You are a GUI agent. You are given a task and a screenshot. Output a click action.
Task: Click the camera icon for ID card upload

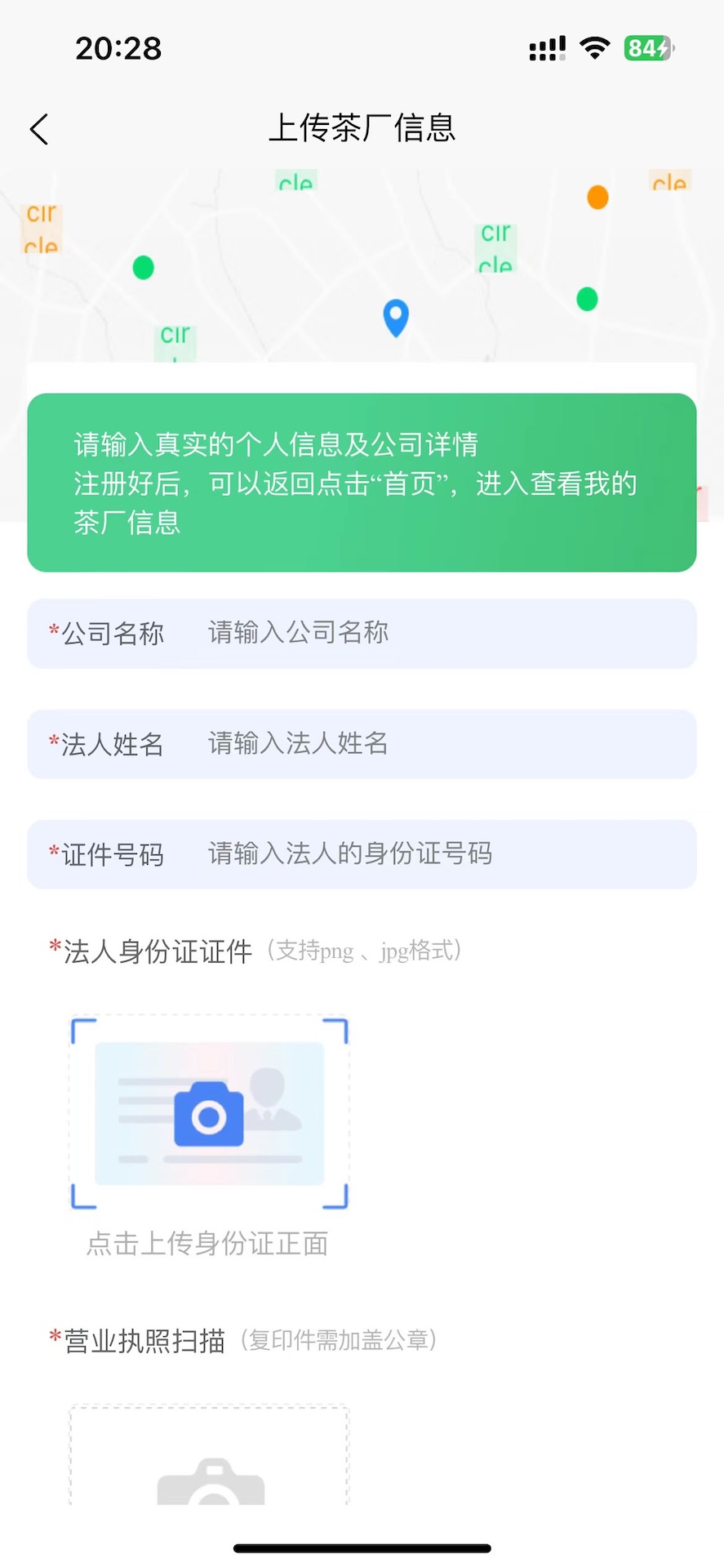pyautogui.click(x=211, y=1113)
